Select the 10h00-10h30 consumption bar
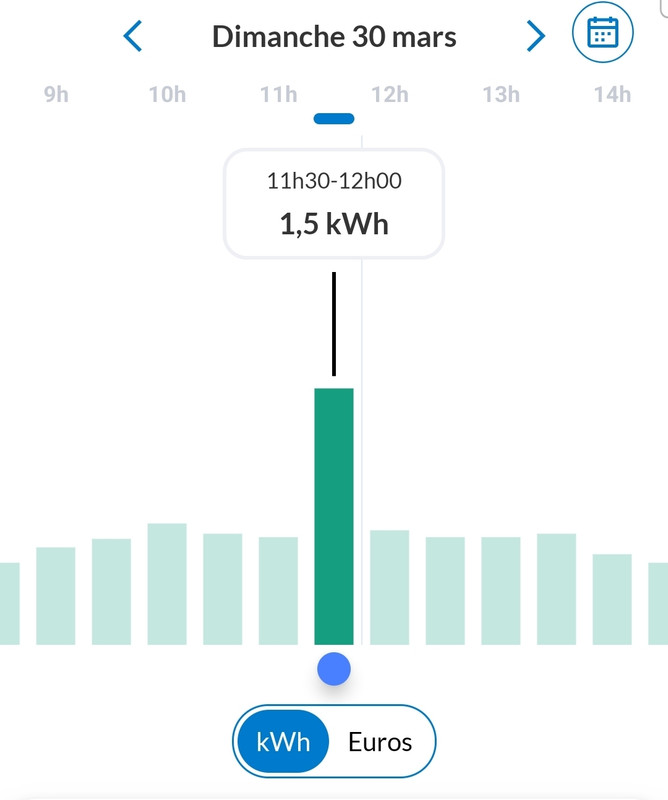Viewport: 668px width, 800px height. coord(167,584)
